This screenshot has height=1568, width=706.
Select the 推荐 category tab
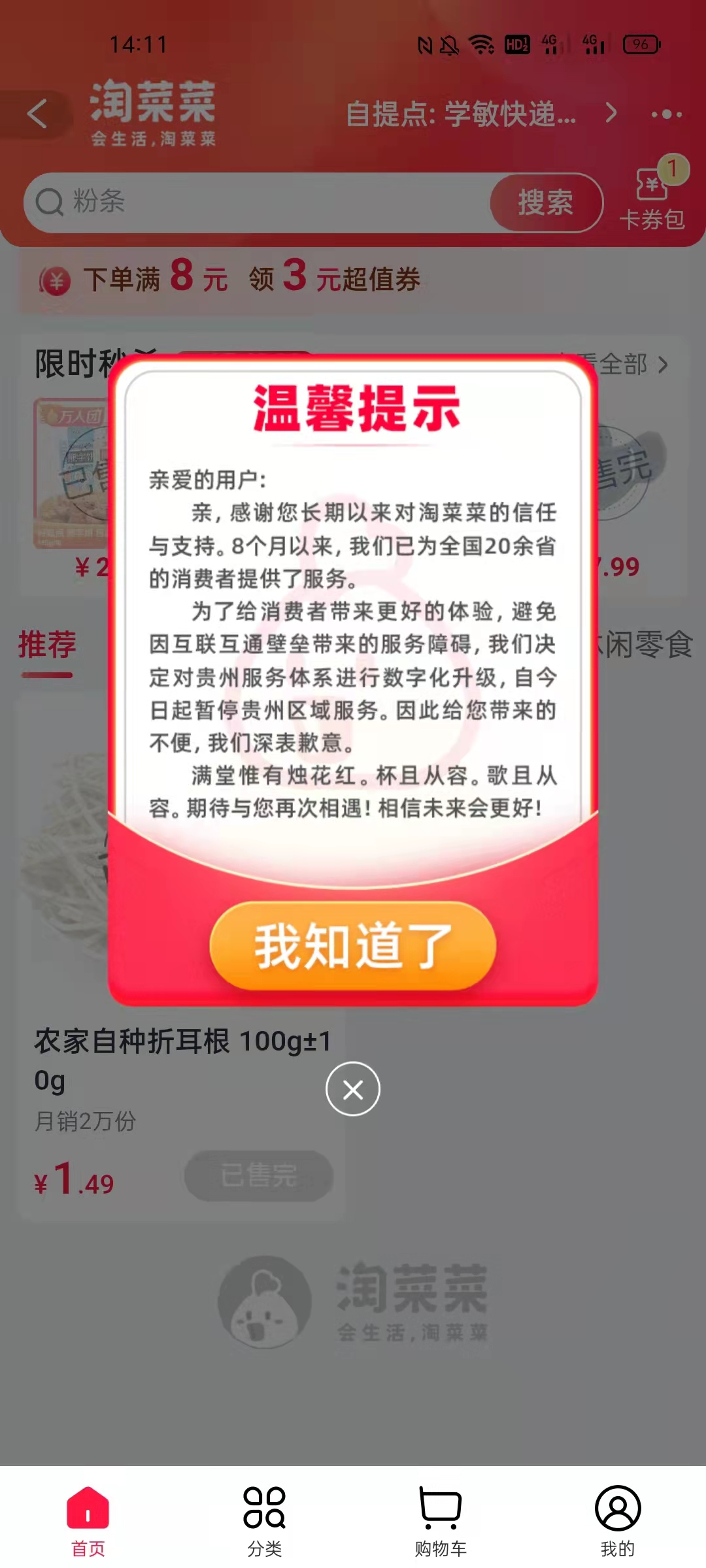click(x=47, y=645)
